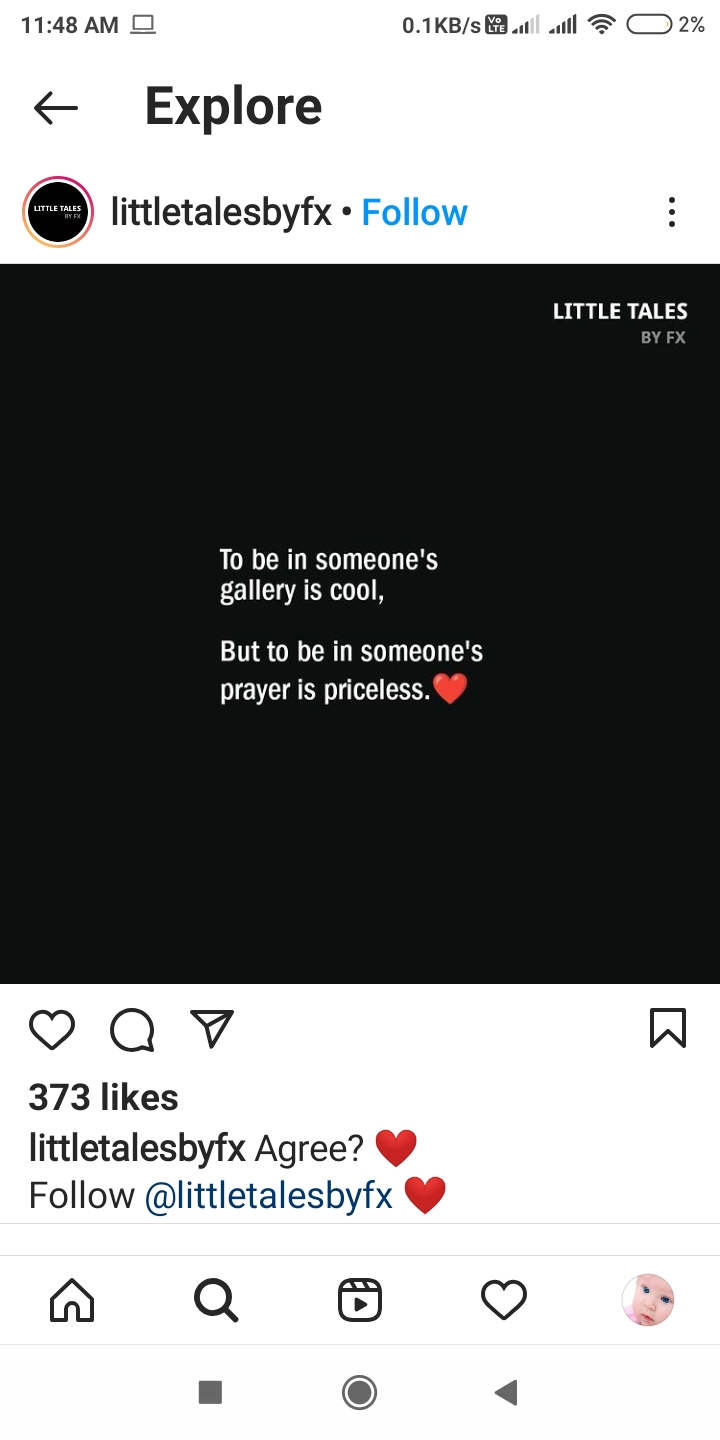View the 373 likes list
720x1440 pixels.
coord(104,1097)
